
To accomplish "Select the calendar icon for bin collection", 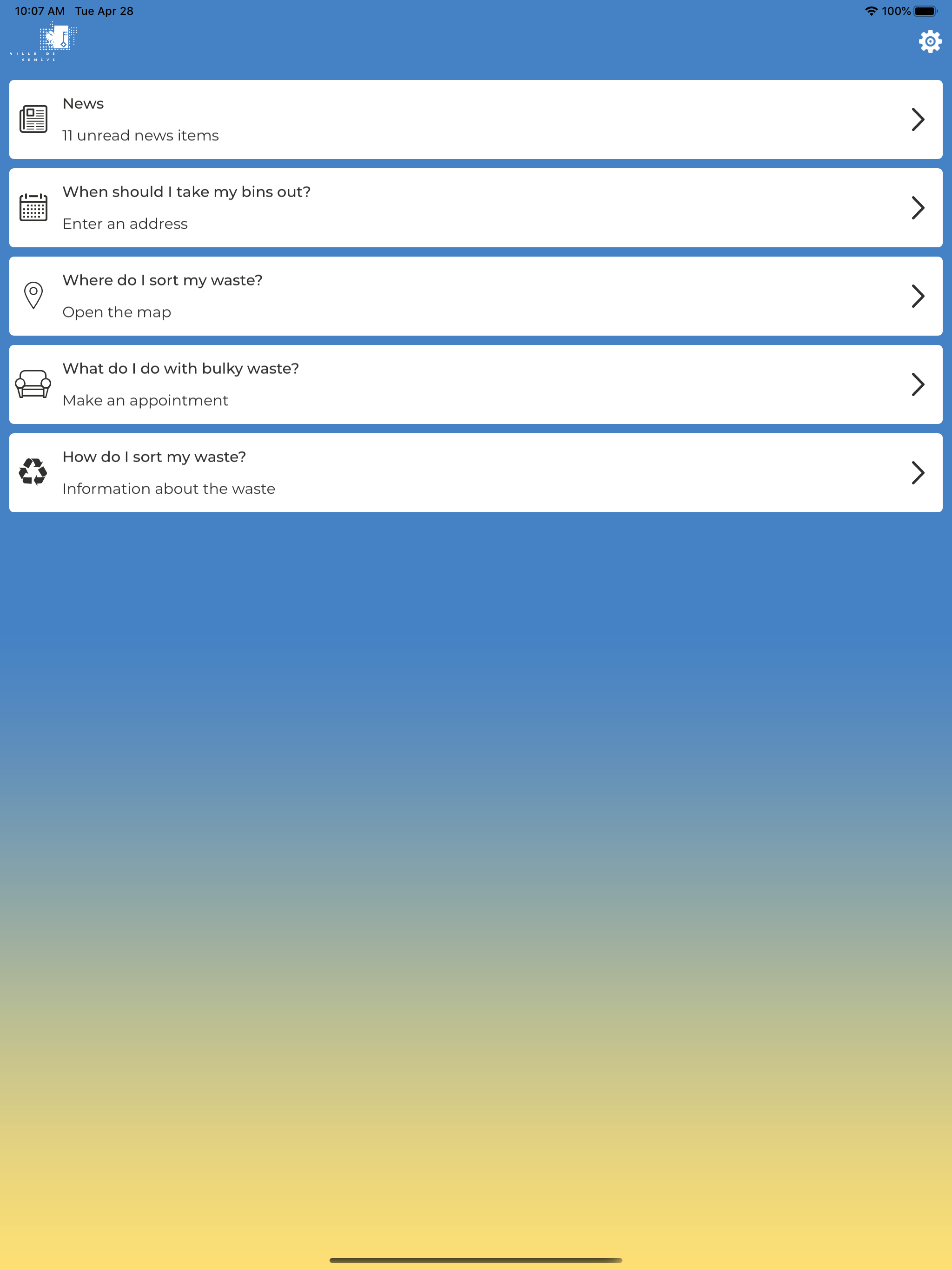I will click(x=33, y=208).
